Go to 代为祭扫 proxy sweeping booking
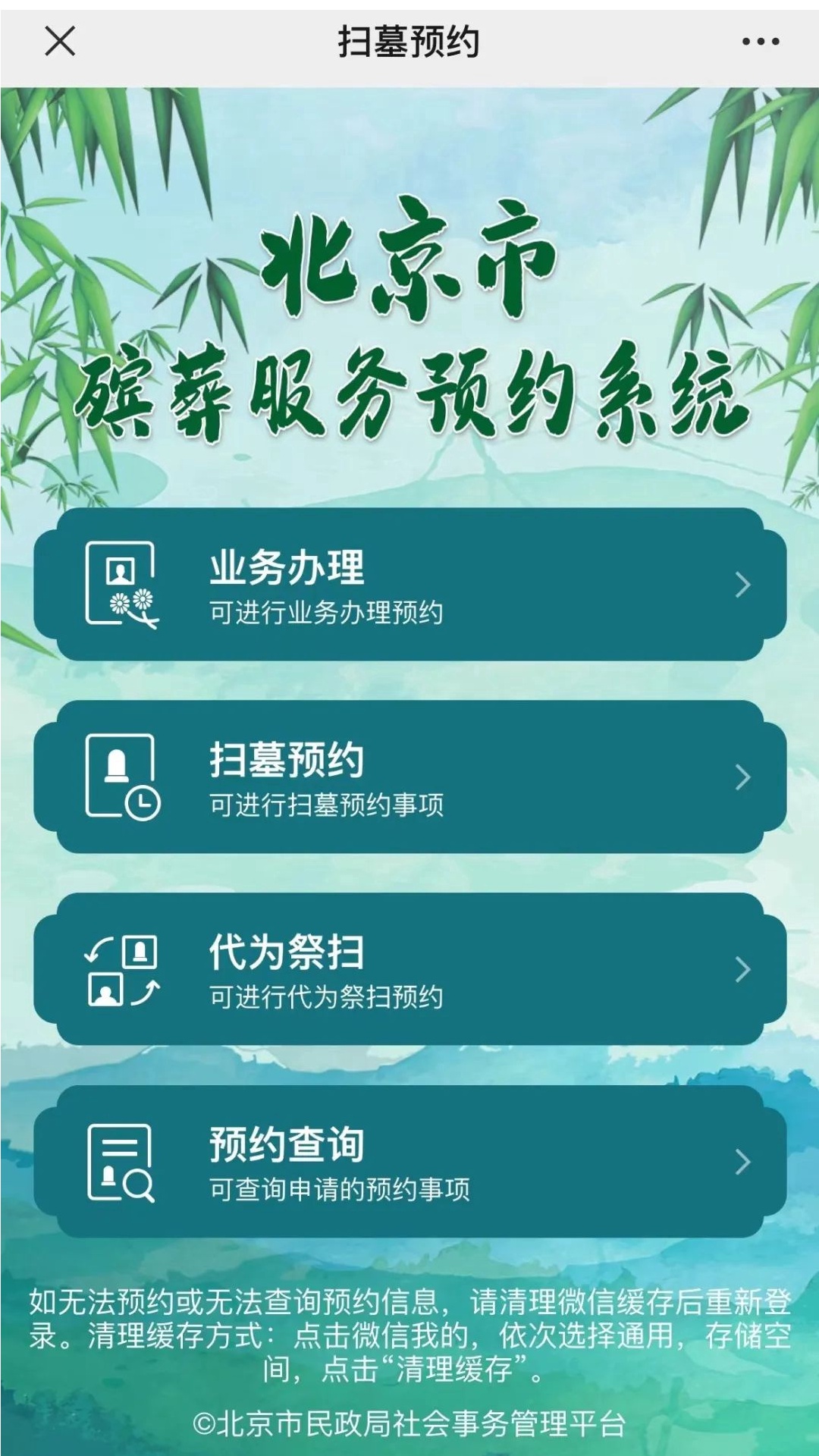 coord(409,969)
